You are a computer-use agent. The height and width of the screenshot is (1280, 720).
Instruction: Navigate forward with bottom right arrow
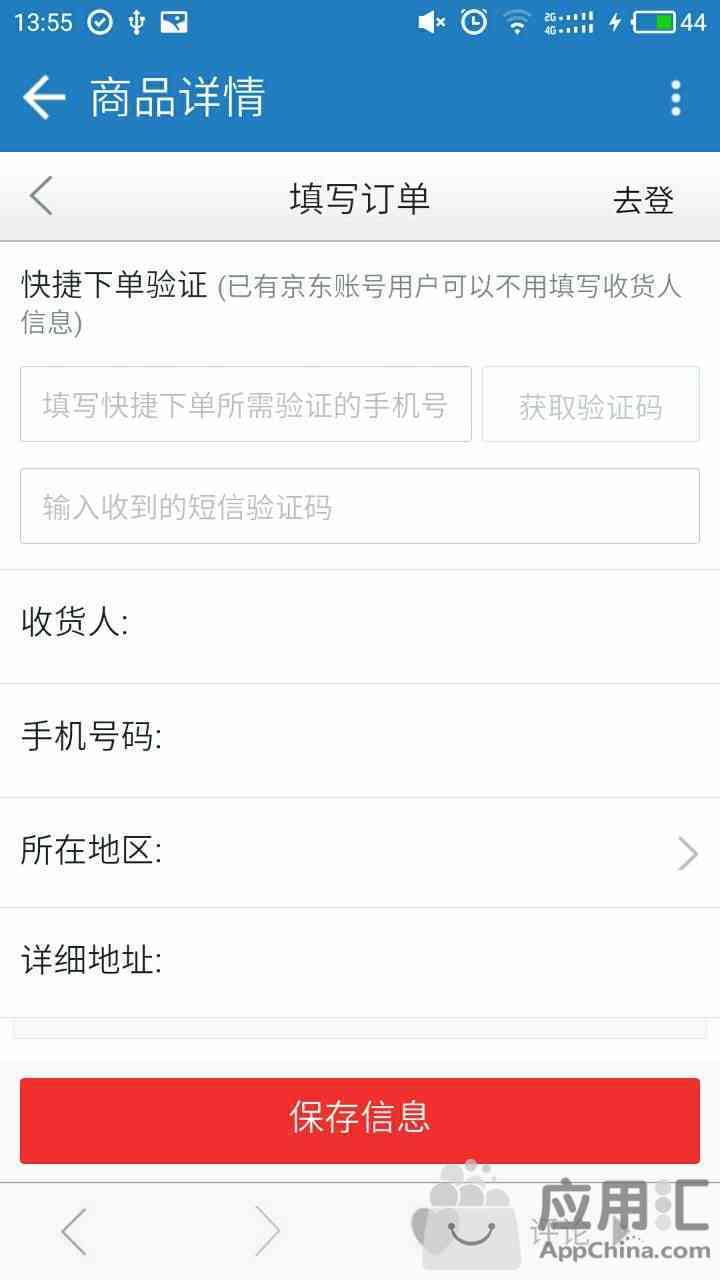click(x=266, y=1230)
